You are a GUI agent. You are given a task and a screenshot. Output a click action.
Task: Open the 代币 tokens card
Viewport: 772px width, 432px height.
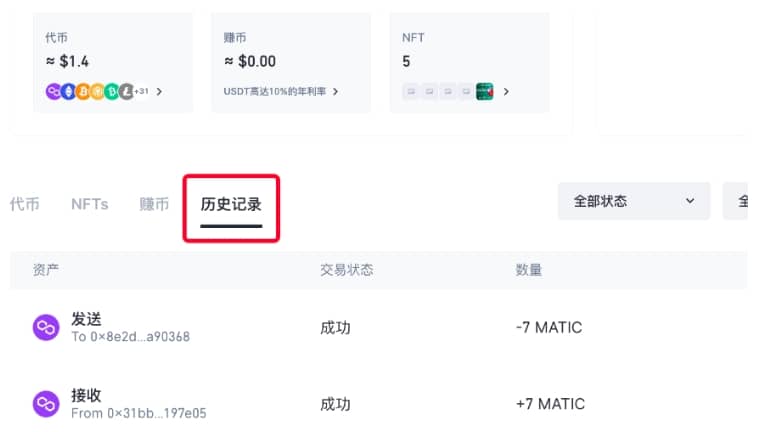click(x=112, y=64)
